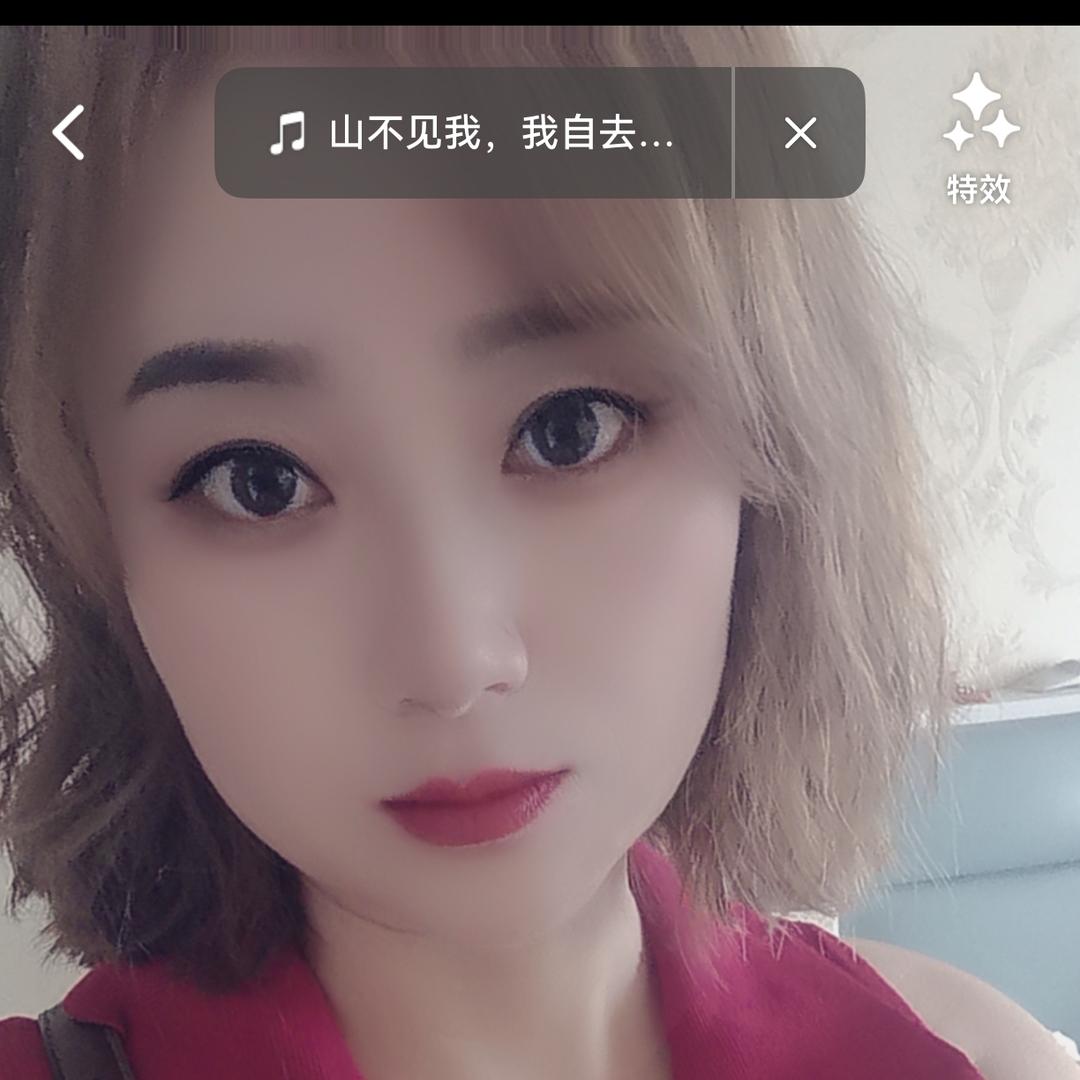Go back using the left arrow
This screenshot has height=1080, width=1080.
(x=69, y=133)
